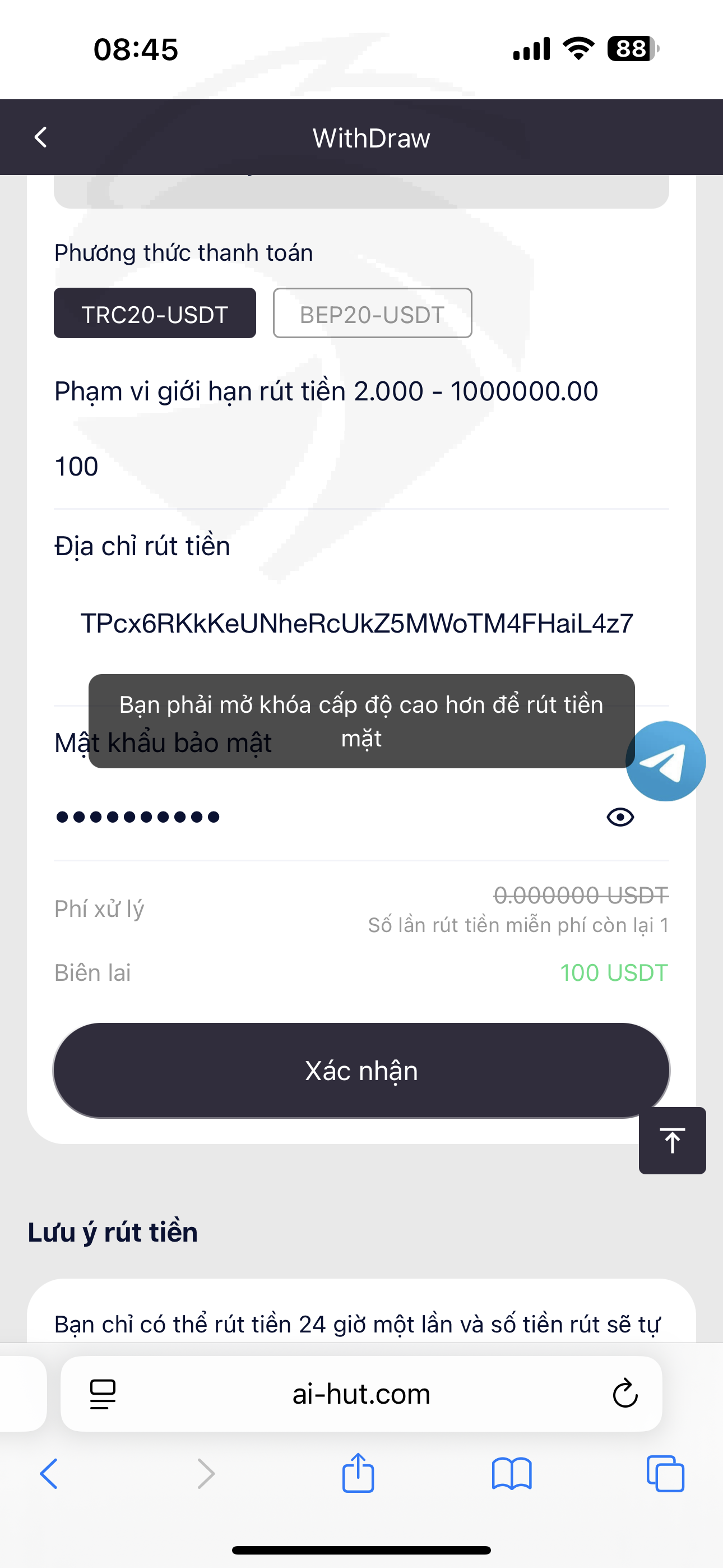Go back from the WithDraw page

41,137
